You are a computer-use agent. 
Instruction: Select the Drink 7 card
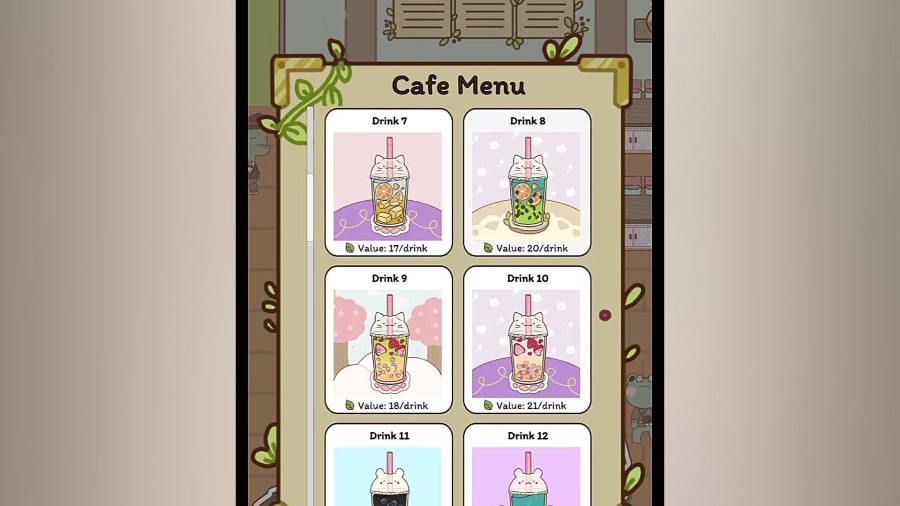[x=388, y=183]
